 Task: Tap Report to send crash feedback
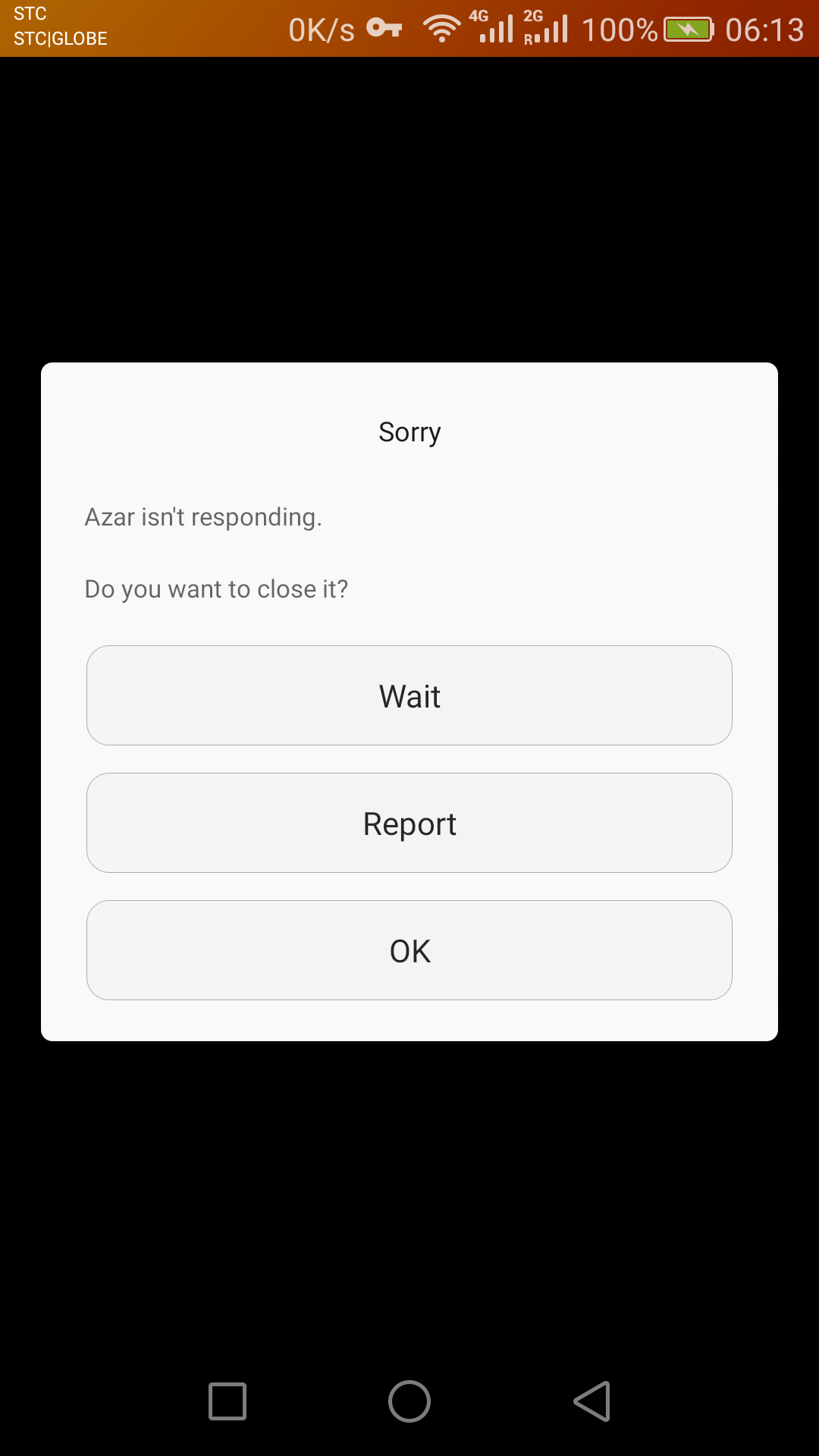[x=409, y=823]
